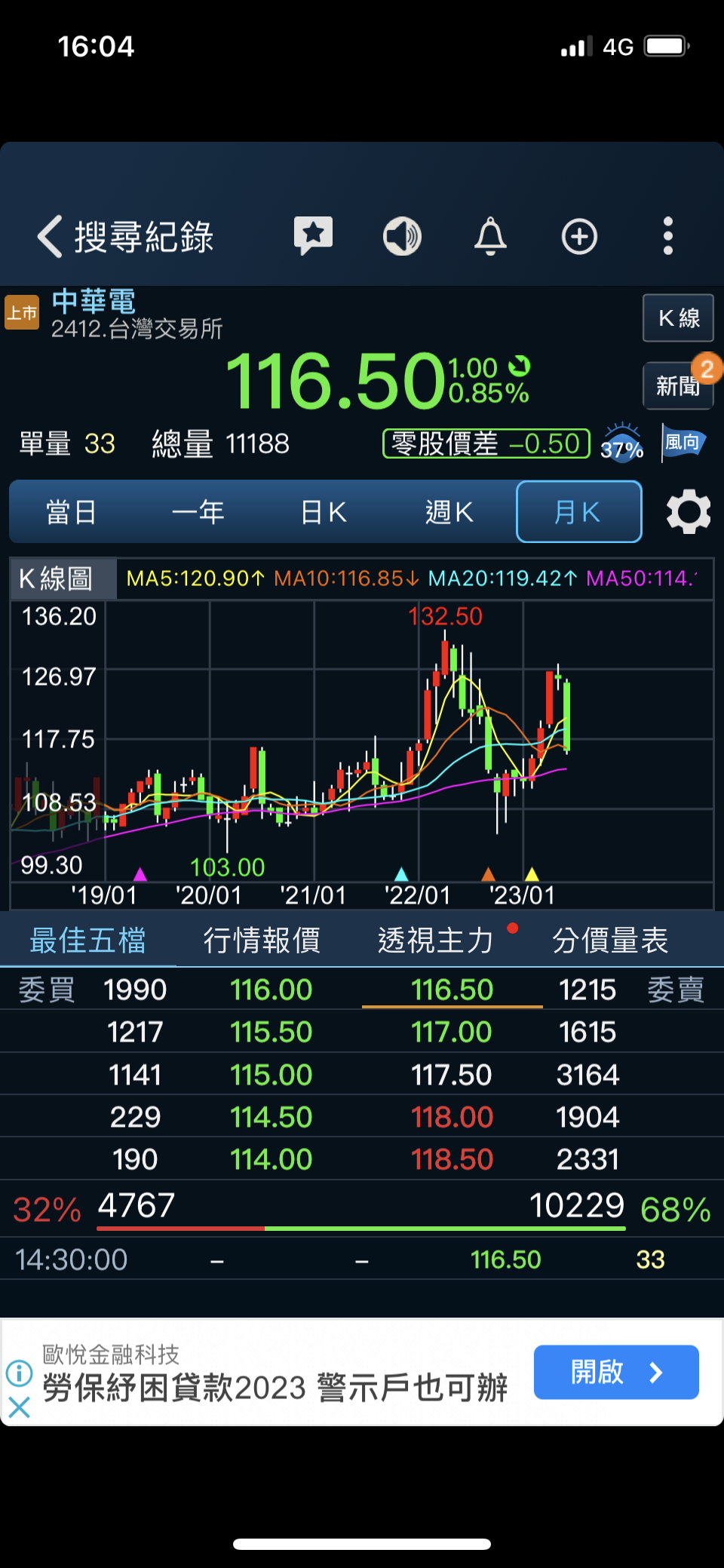
Task: Tap 開啟 on the loan ad
Action: tap(616, 1372)
